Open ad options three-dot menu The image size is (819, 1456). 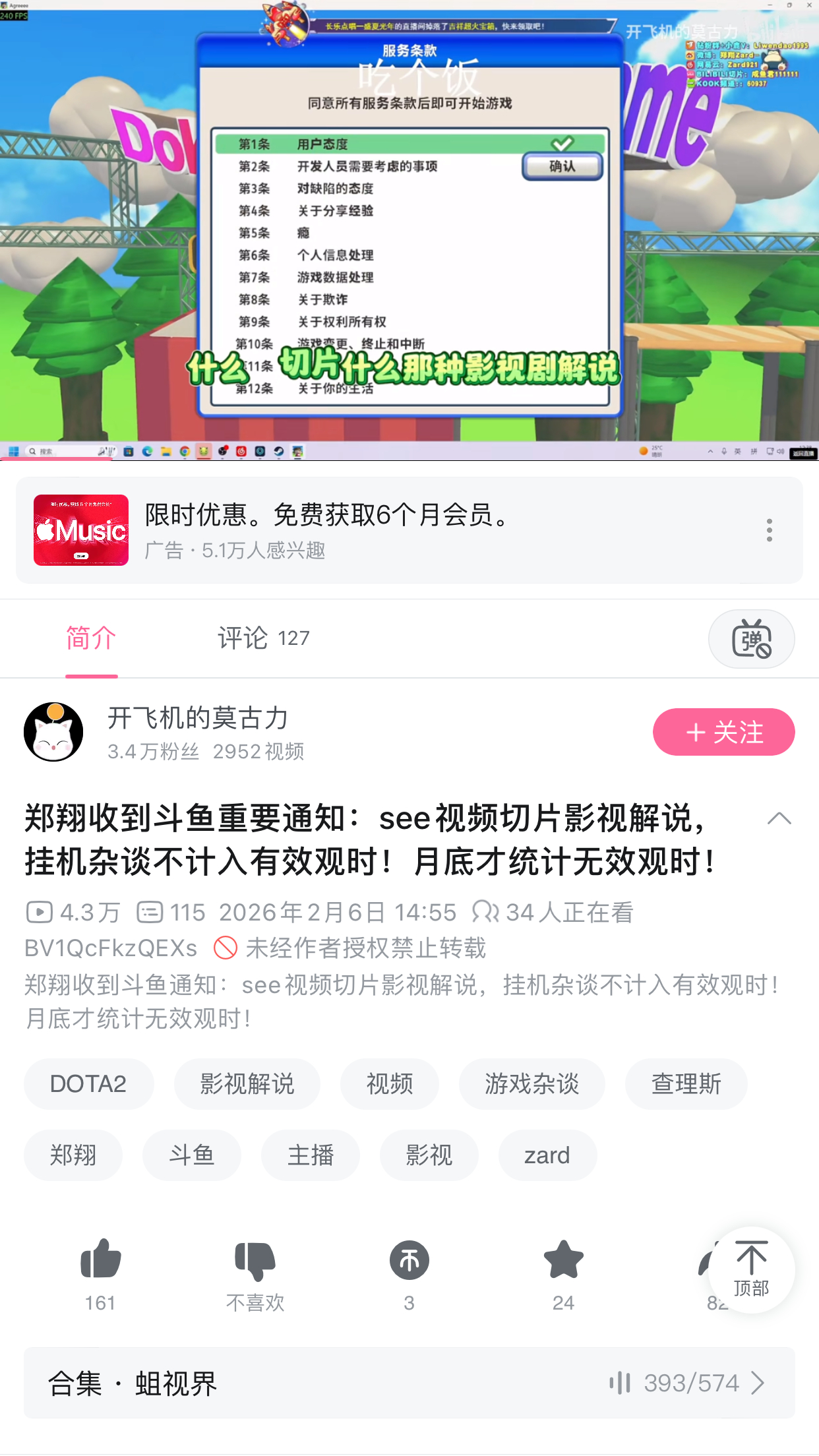[x=769, y=530]
